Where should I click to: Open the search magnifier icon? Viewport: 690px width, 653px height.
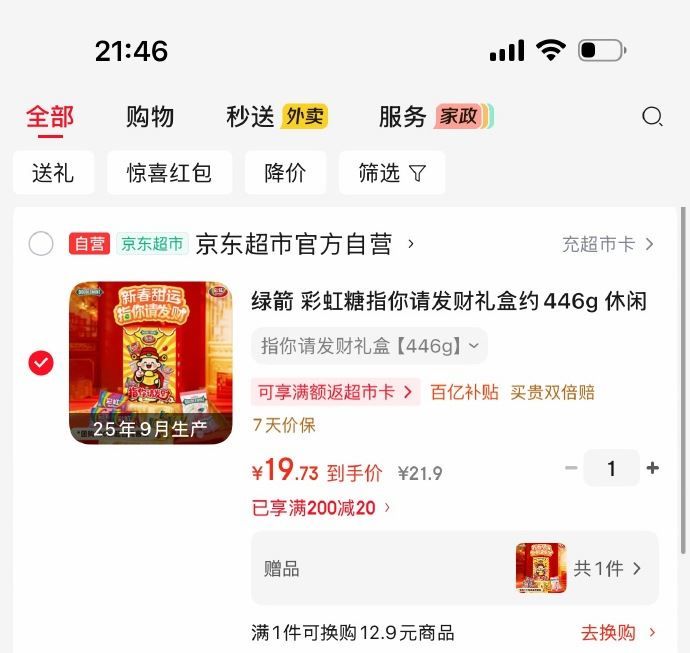pyautogui.click(x=652, y=117)
